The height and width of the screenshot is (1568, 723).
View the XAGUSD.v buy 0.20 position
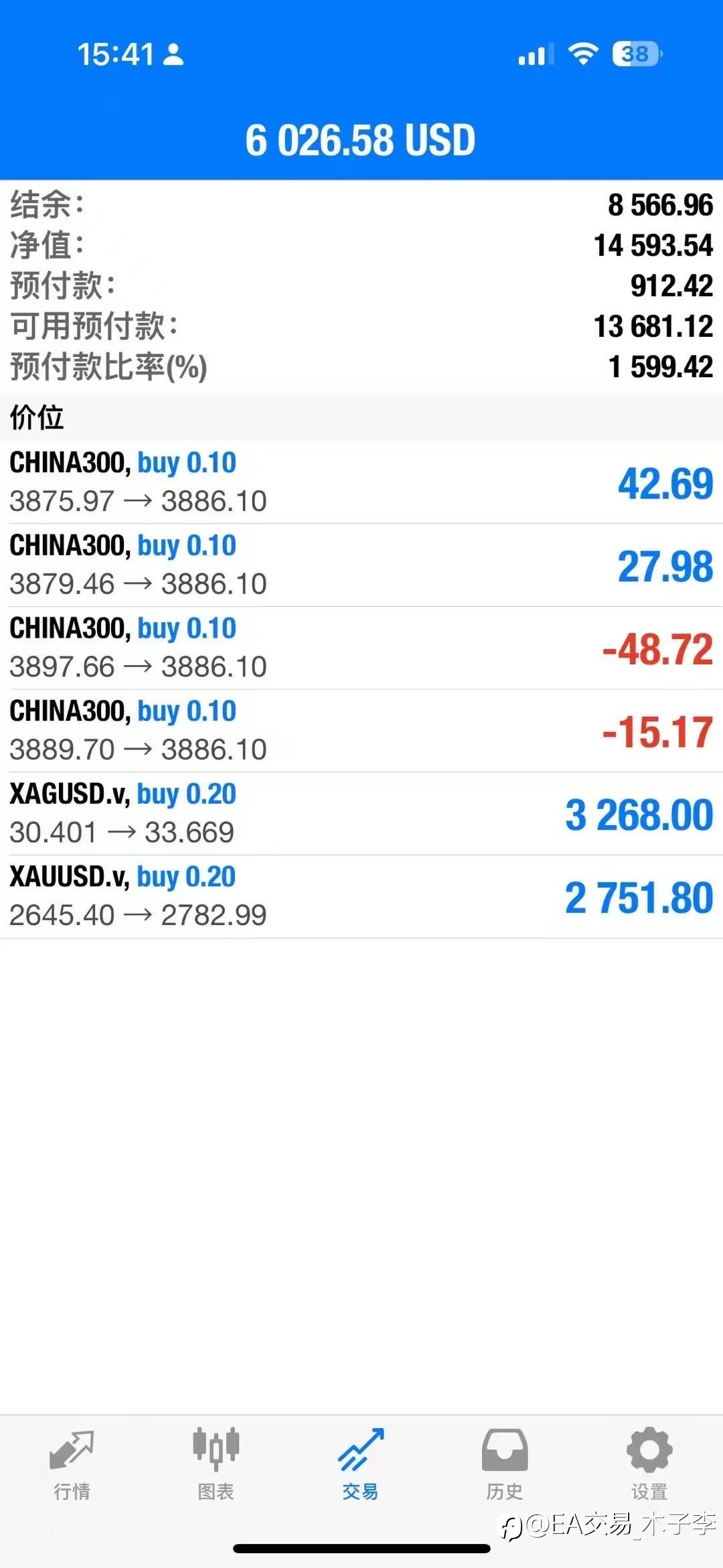coord(361,814)
